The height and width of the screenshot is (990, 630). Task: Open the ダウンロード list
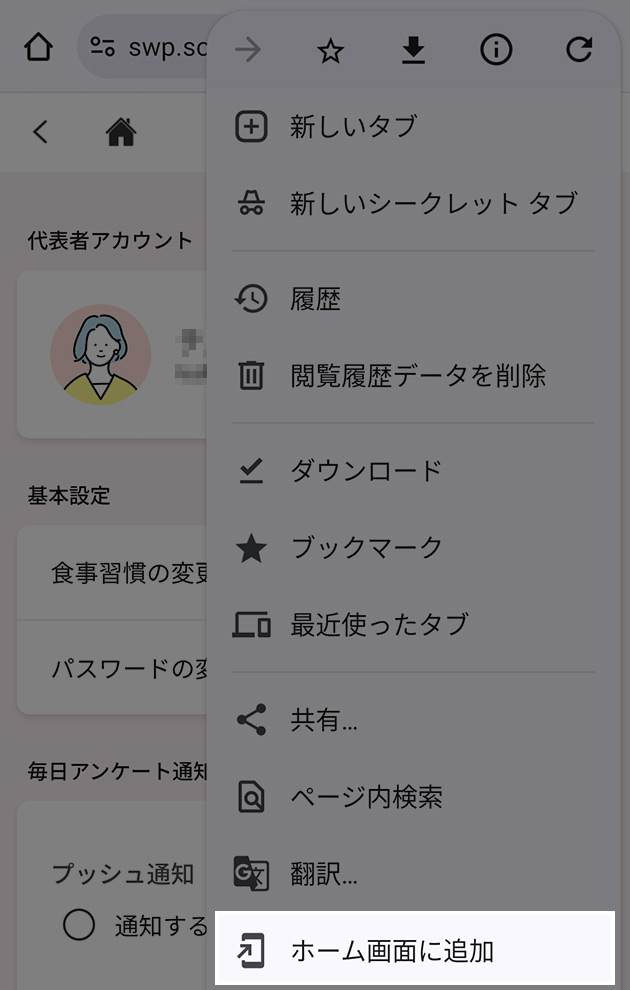point(365,471)
